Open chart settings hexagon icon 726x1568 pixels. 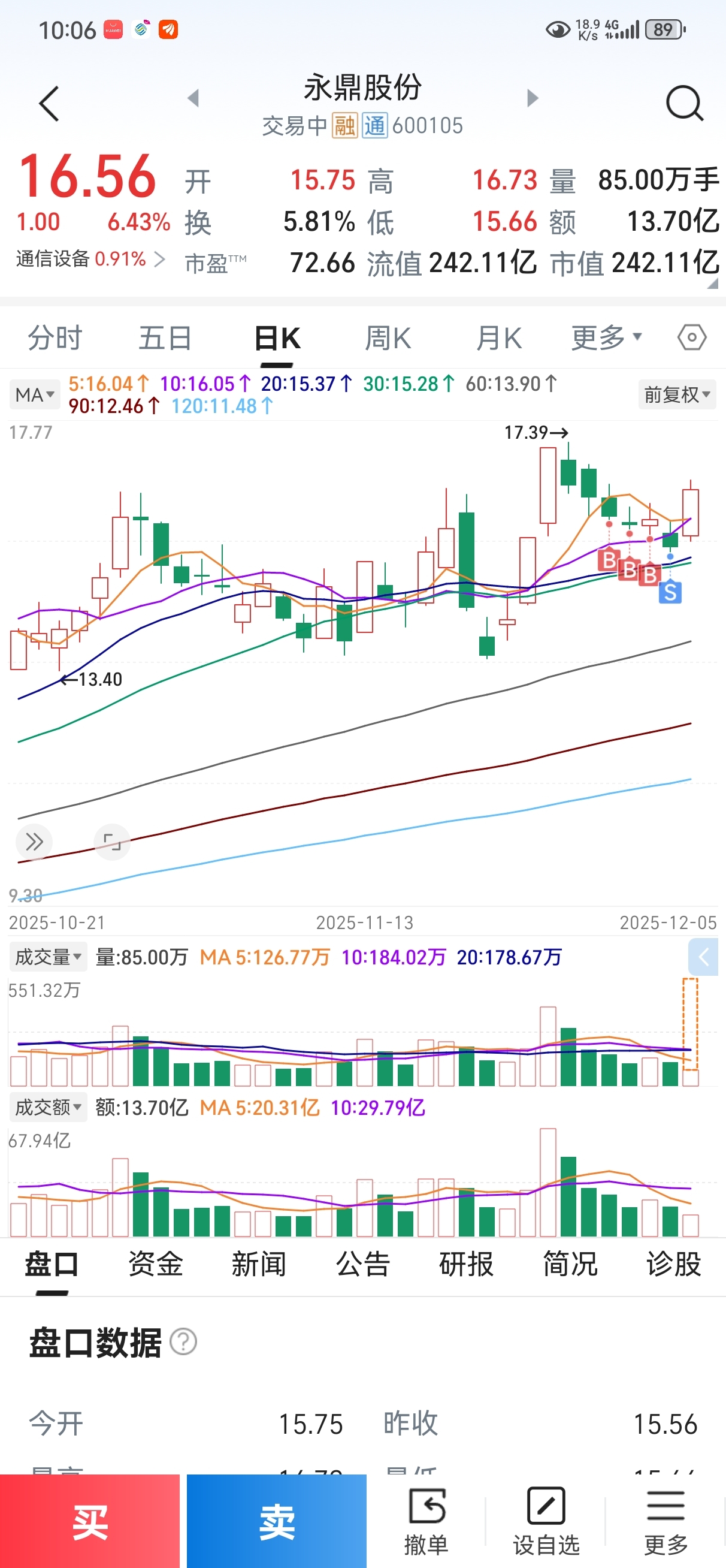[x=692, y=337]
